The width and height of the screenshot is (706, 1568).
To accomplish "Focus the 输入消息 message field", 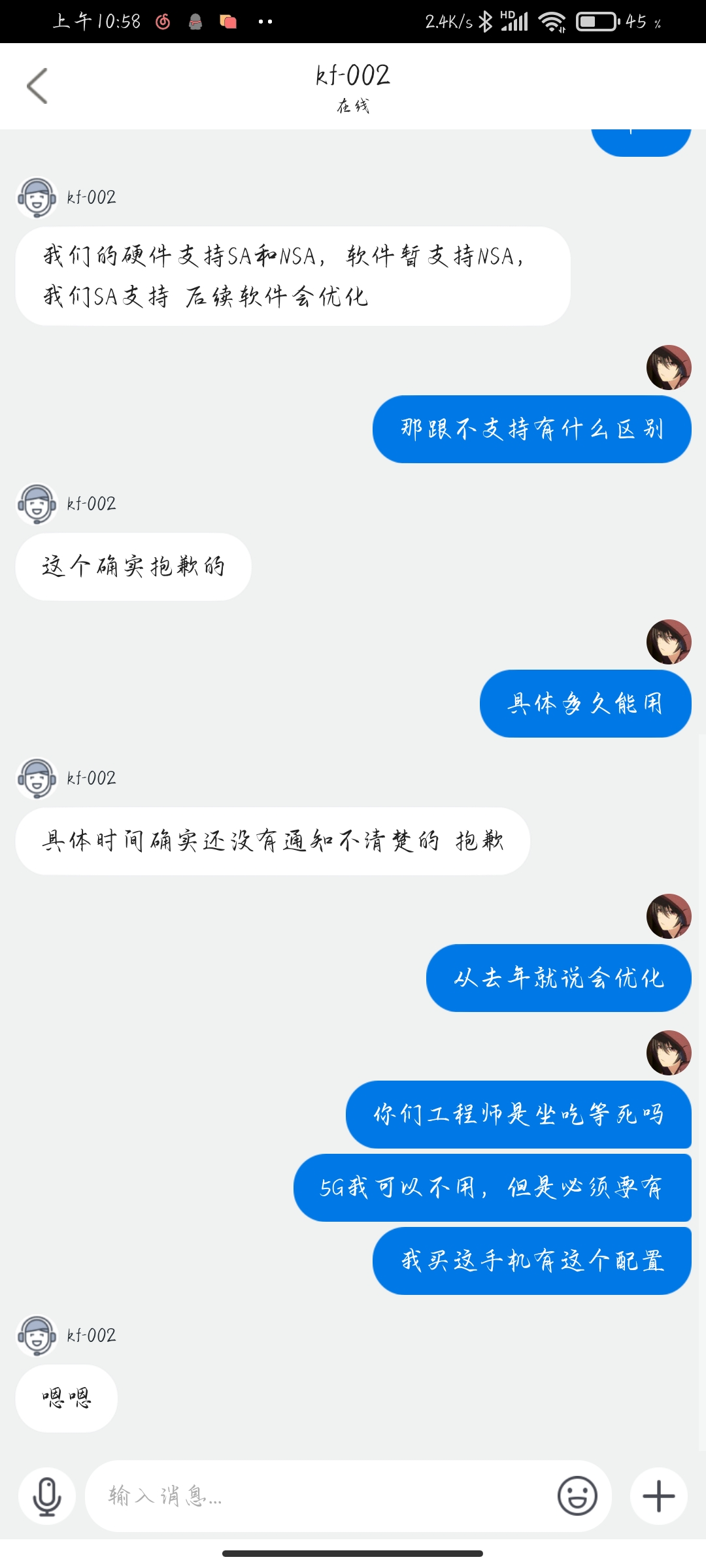I will (320, 1496).
